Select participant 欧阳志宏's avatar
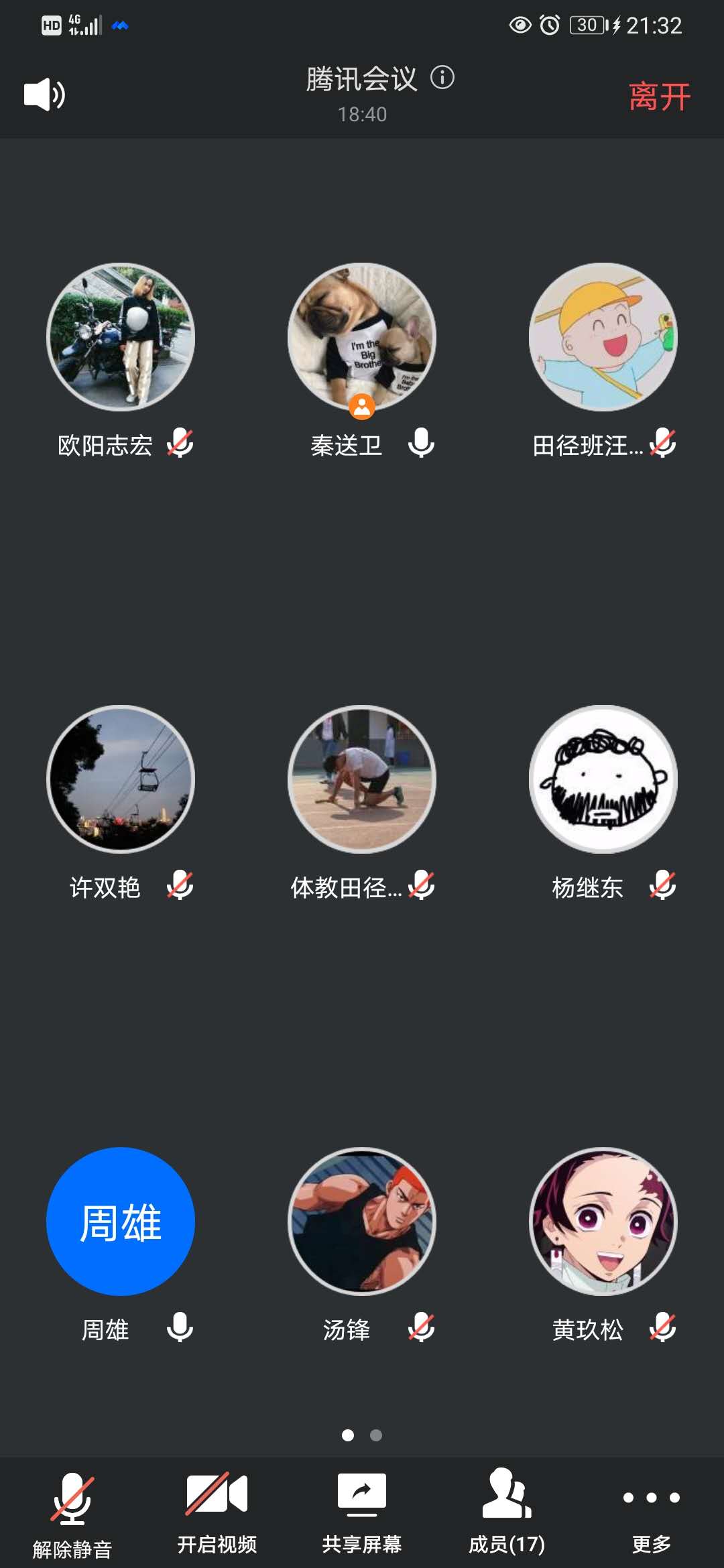 pyautogui.click(x=121, y=337)
